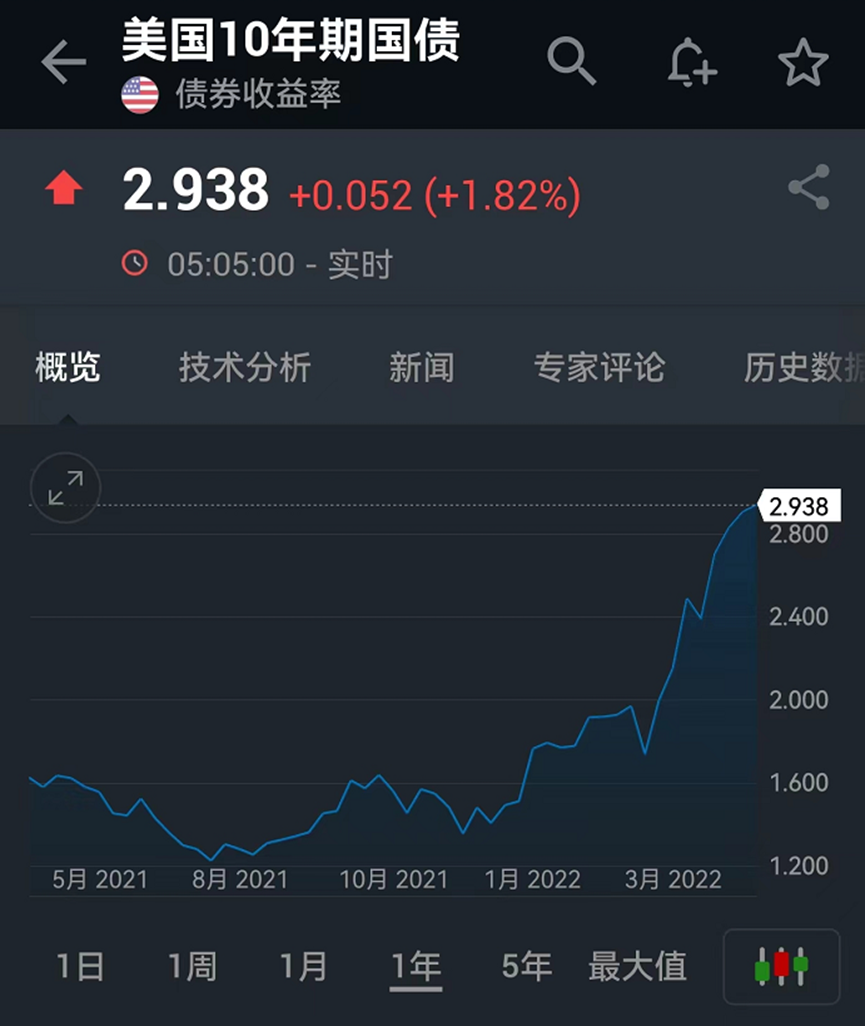The image size is (865, 1026).
Task: Select the 概览 tab
Action: (x=68, y=368)
